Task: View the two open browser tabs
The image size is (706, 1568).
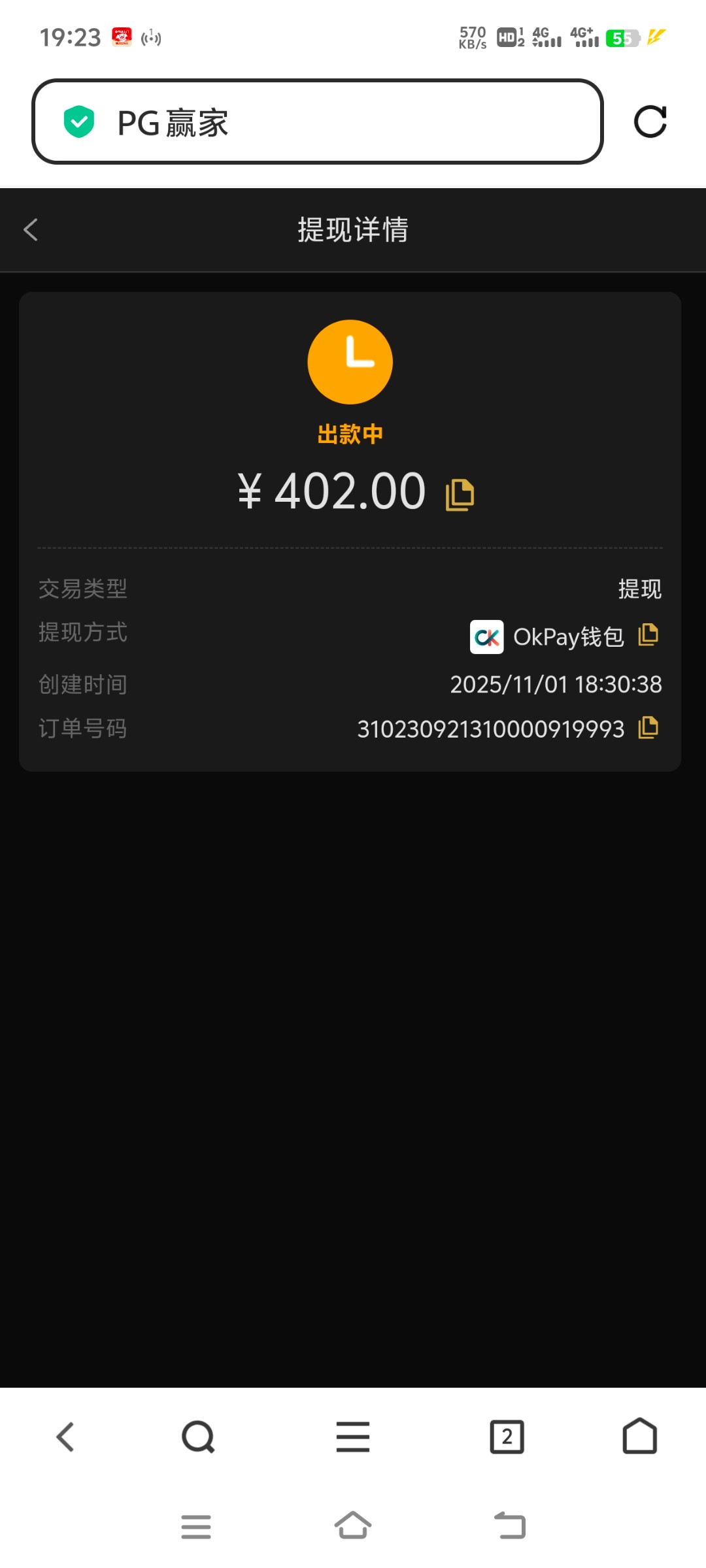Action: [507, 1437]
